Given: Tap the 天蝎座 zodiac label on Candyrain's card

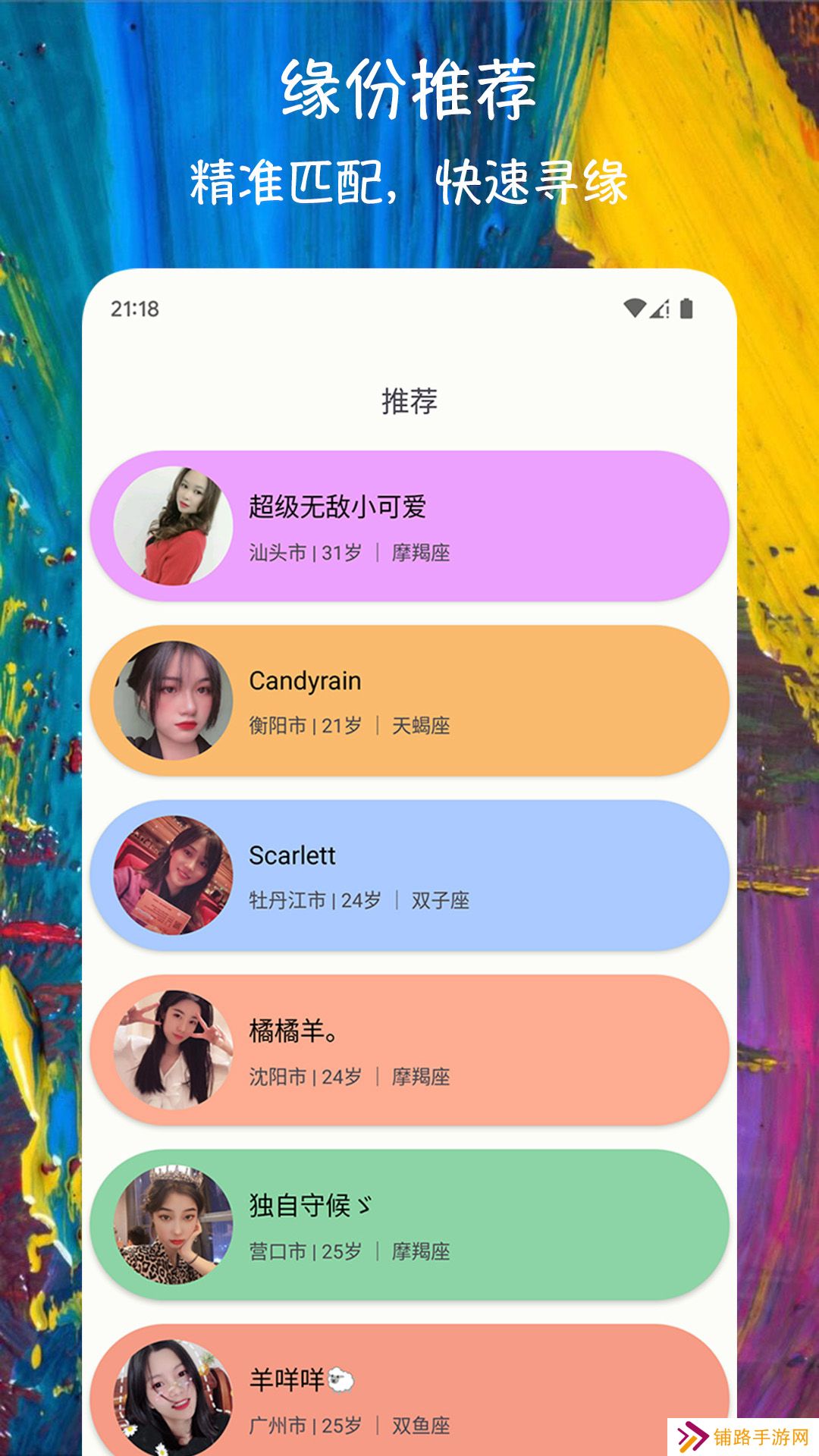Looking at the screenshot, I should pos(422,726).
